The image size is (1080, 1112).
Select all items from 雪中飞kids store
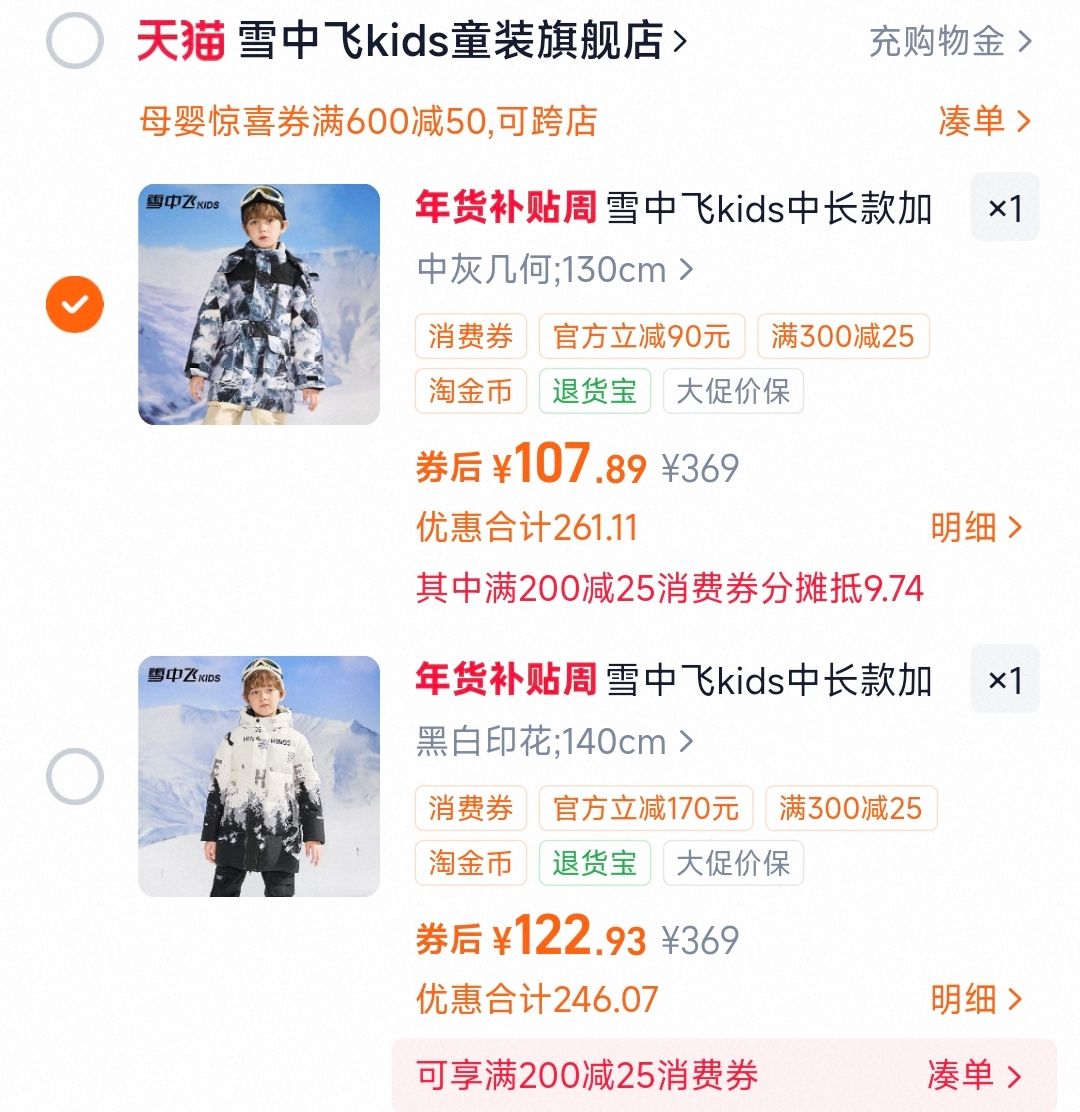(75, 41)
